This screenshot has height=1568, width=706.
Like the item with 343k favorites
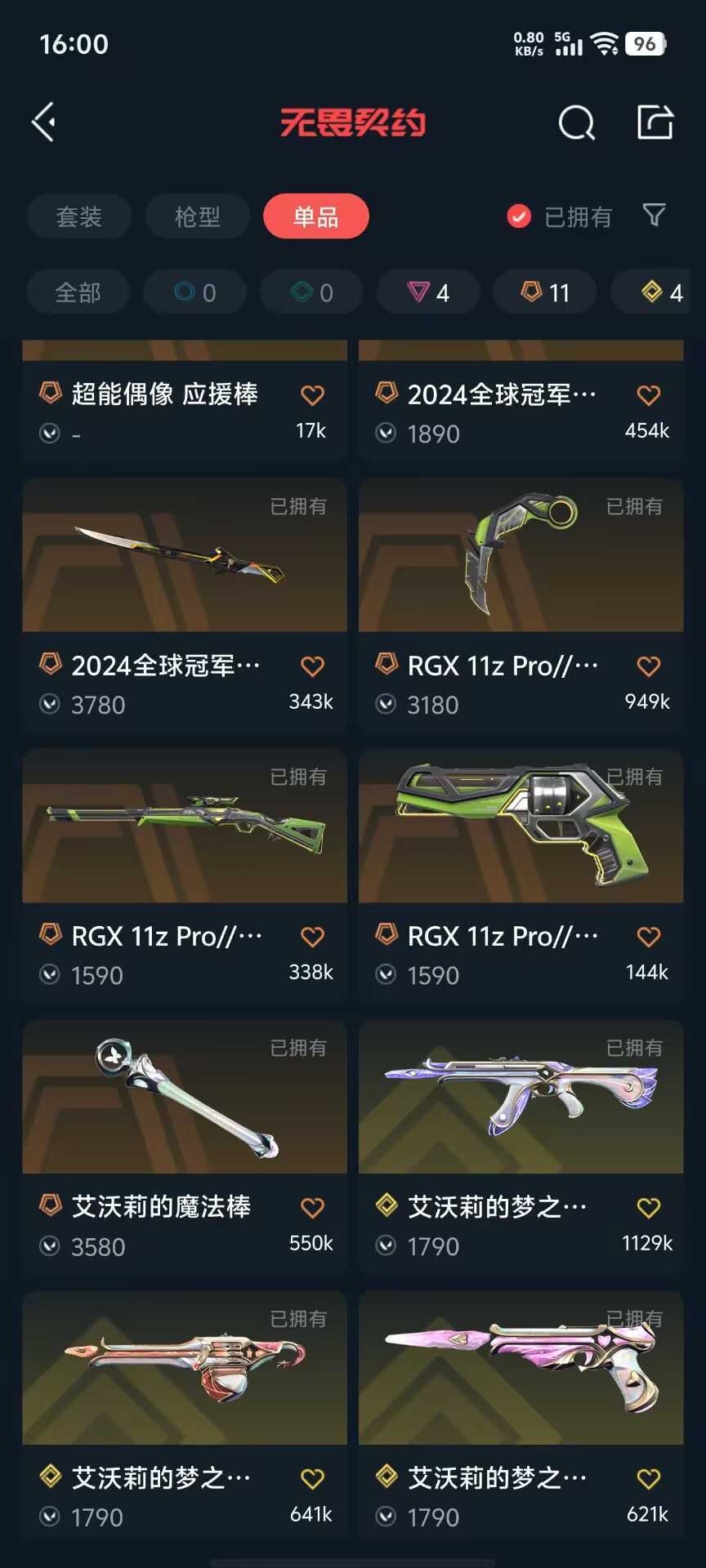[313, 666]
